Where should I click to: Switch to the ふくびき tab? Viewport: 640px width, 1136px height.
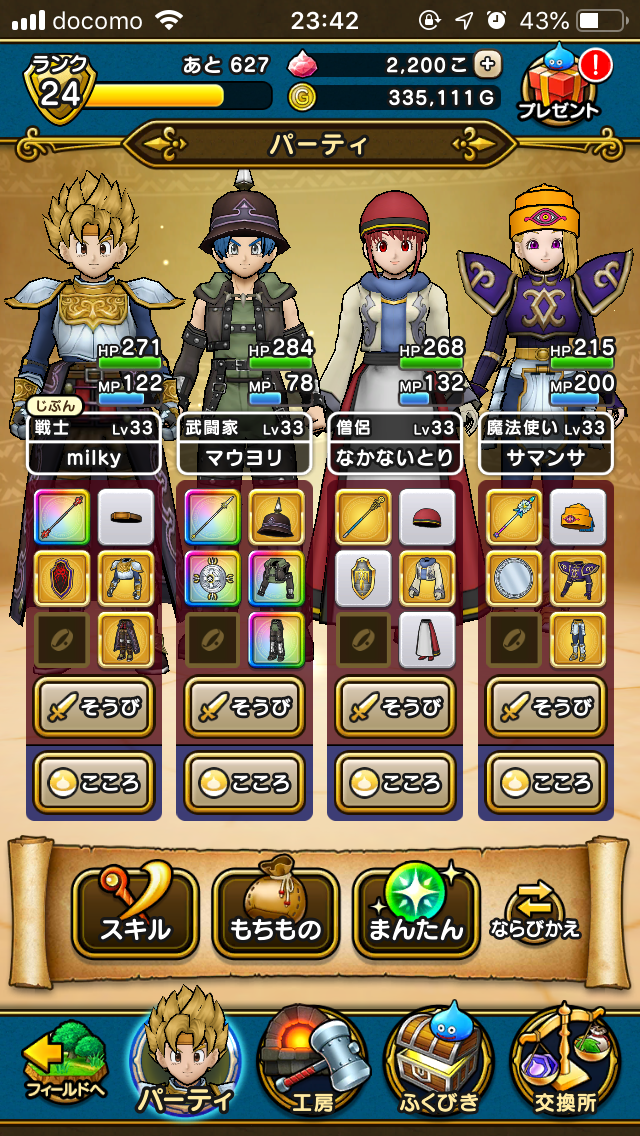[x=439, y=1064]
